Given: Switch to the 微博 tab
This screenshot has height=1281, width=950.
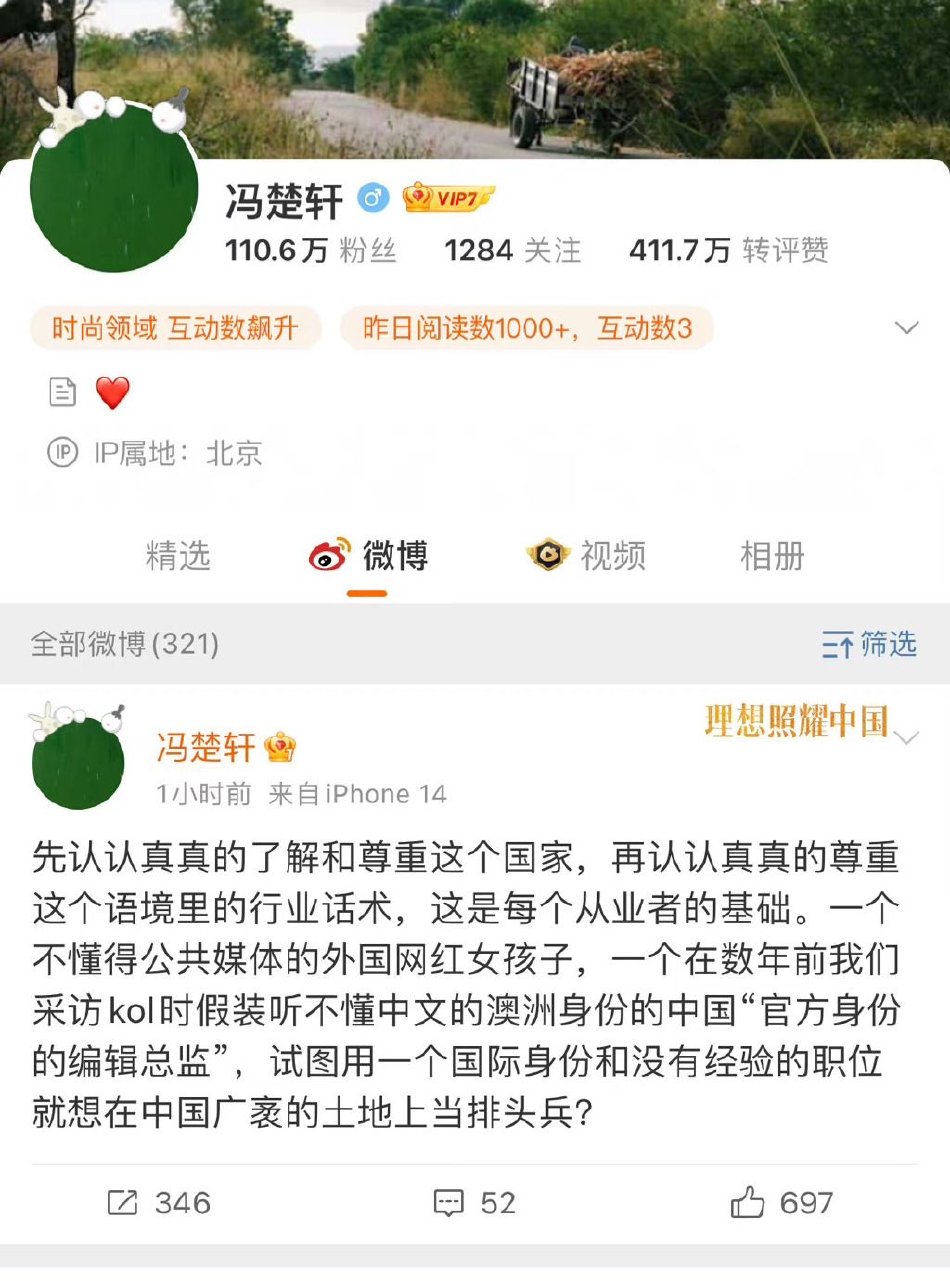Looking at the screenshot, I should [368, 555].
